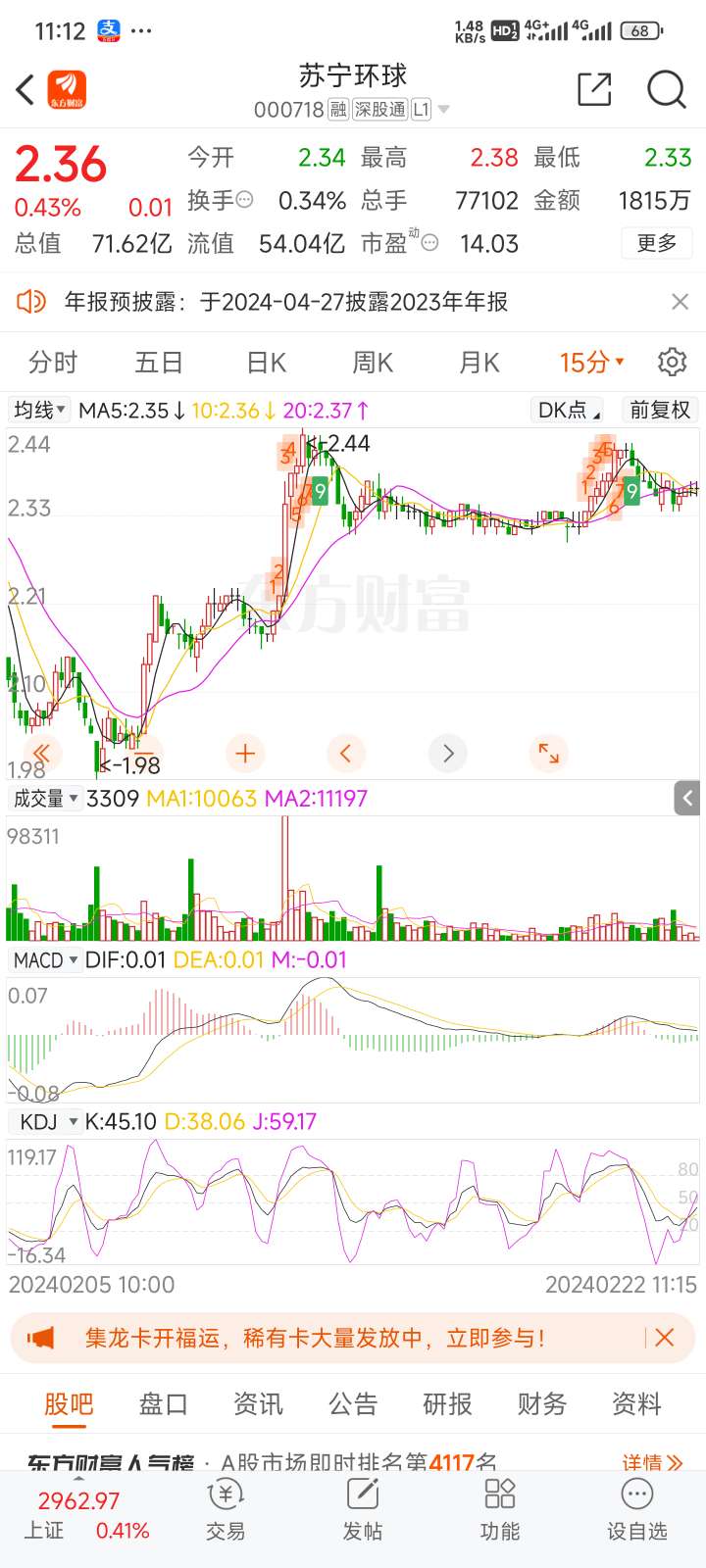Switch to the 分时 chart tab
The width and height of the screenshot is (706, 1568).
coord(53,363)
